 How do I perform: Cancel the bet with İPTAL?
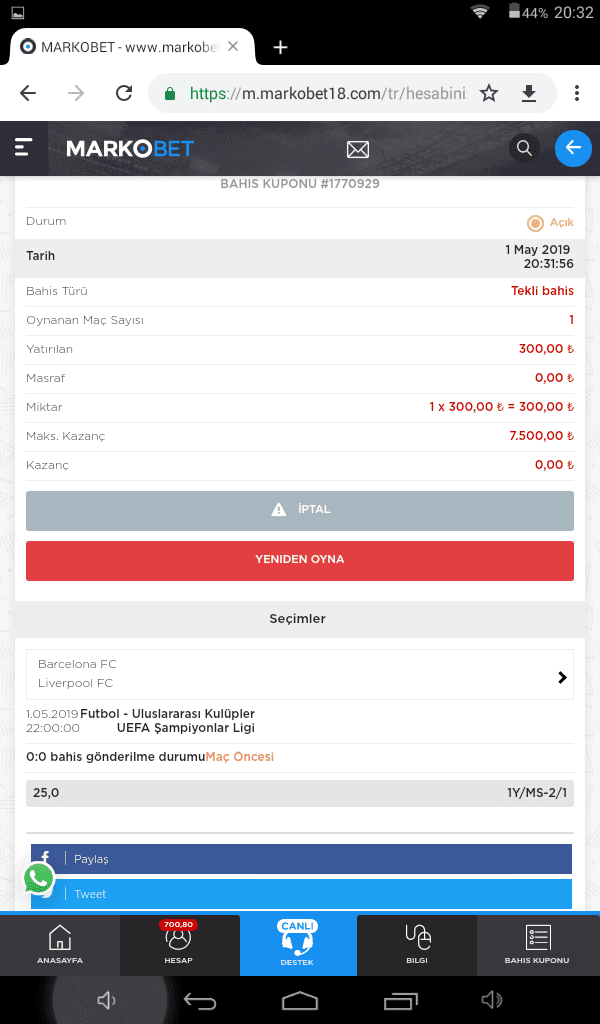point(300,510)
